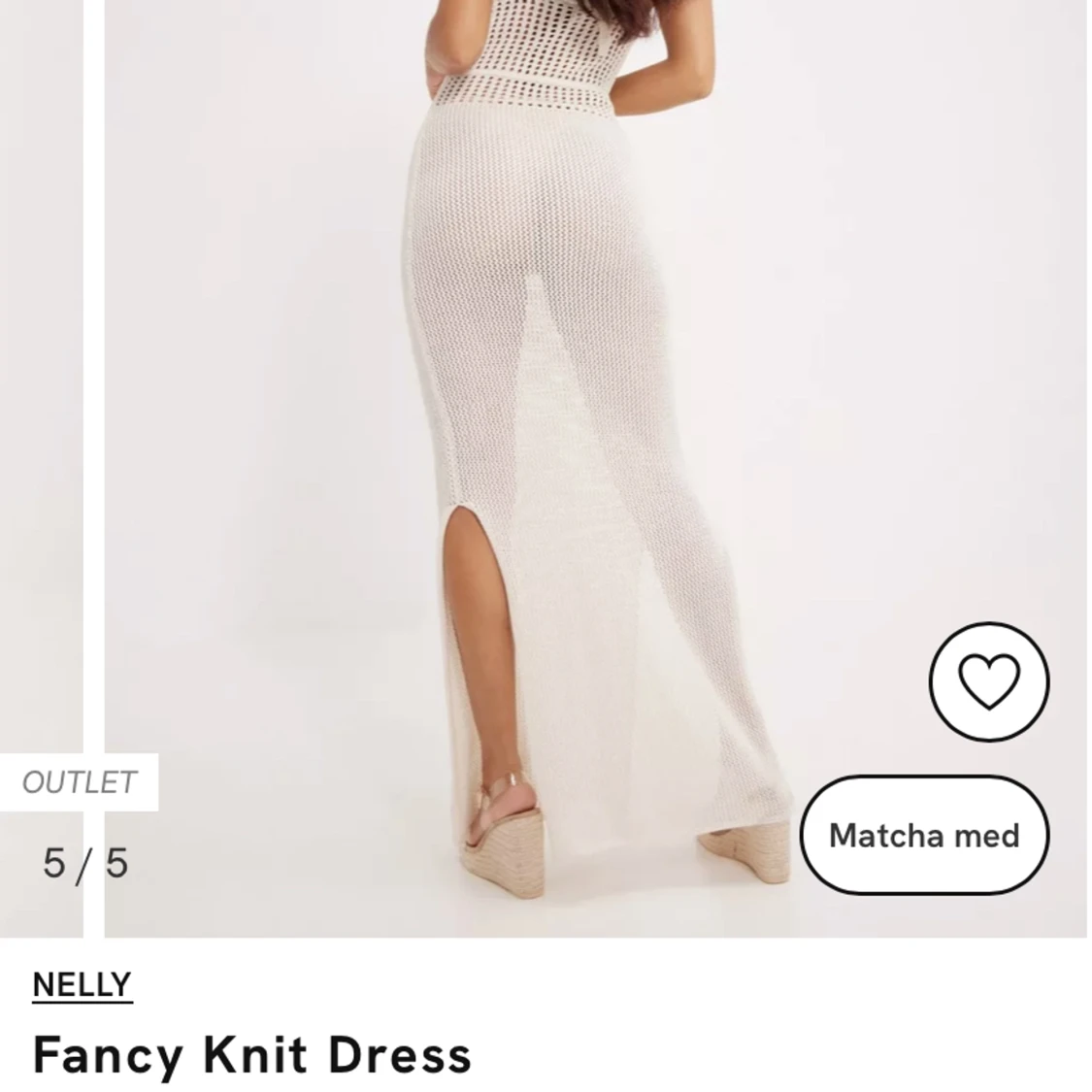Image resolution: width=1092 pixels, height=1092 pixels.
Task: Tap the Matcha med button
Action: [924, 835]
